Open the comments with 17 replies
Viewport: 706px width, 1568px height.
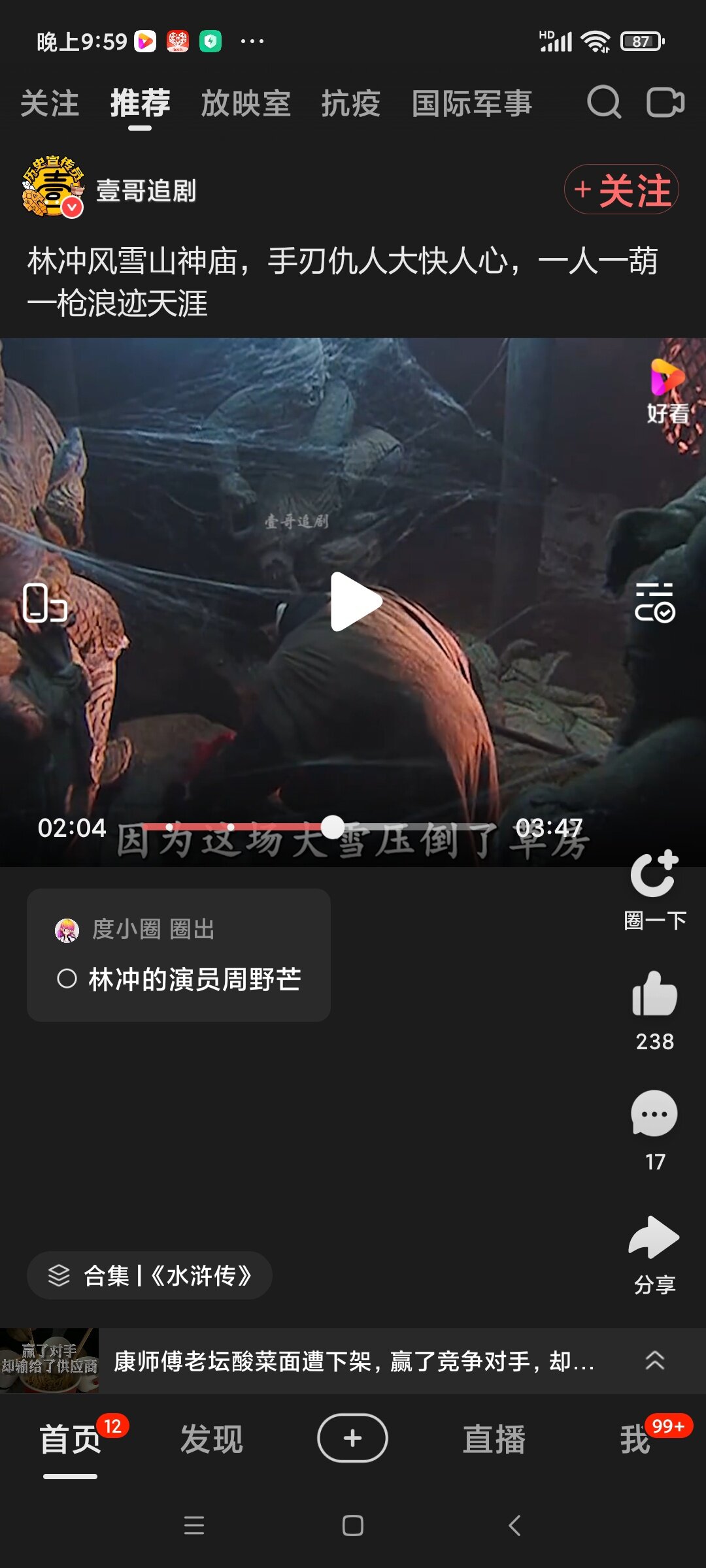(x=654, y=1115)
